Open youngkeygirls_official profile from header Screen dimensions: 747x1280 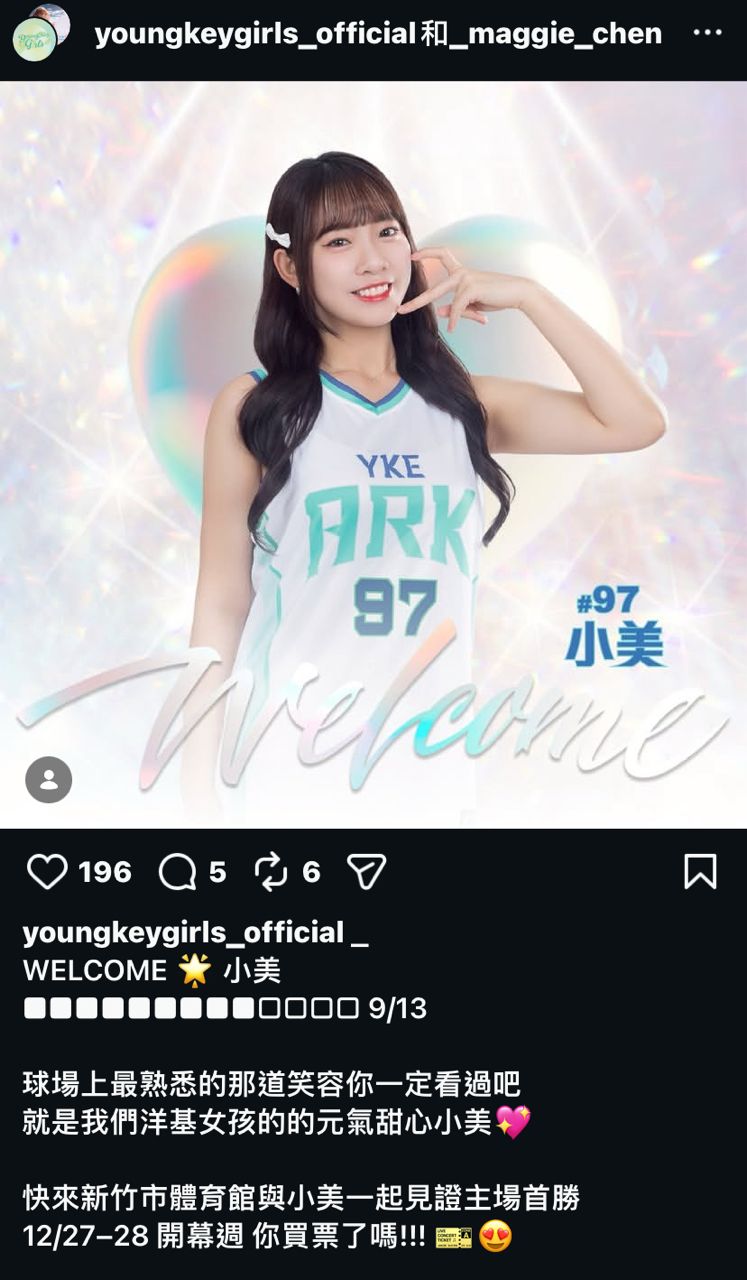255,34
